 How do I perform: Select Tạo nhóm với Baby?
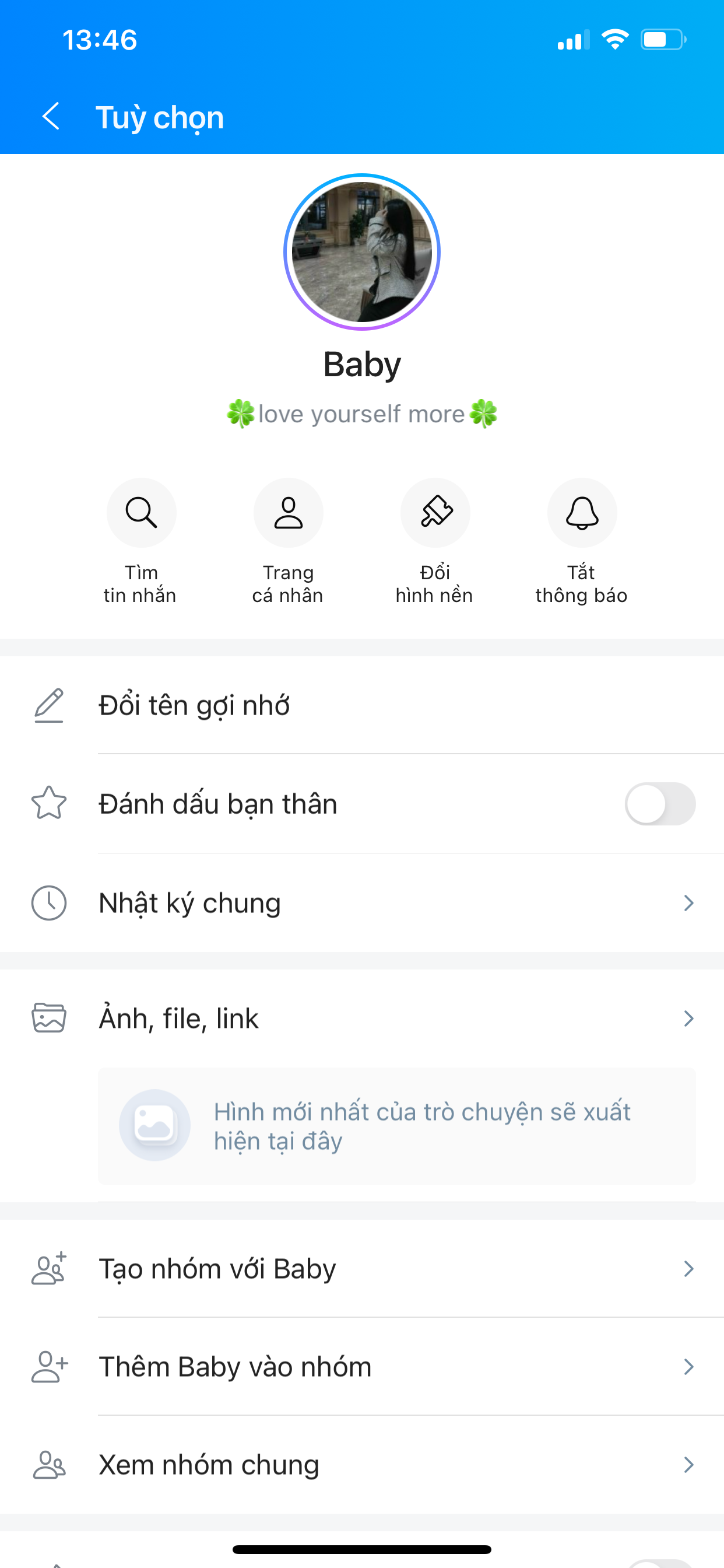pos(362,1269)
